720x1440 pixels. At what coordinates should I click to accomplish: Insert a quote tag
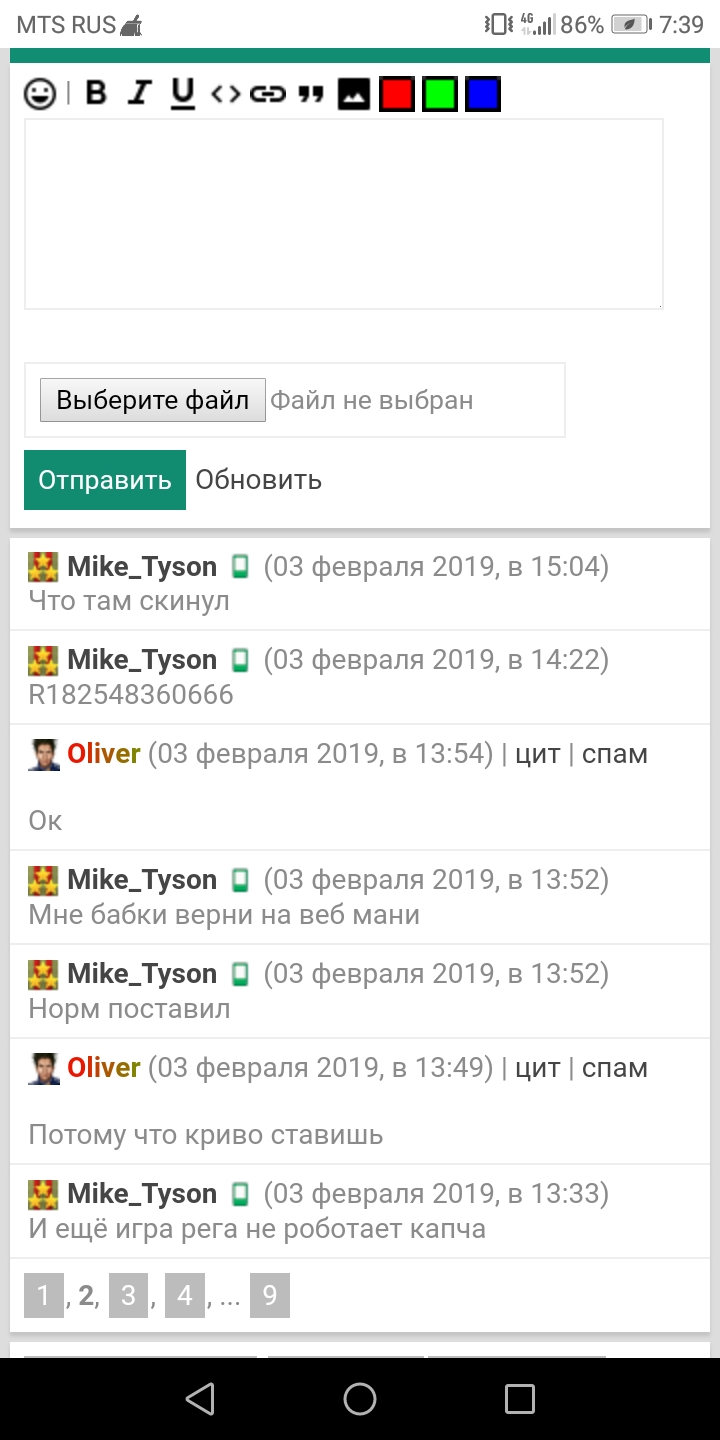click(x=311, y=94)
